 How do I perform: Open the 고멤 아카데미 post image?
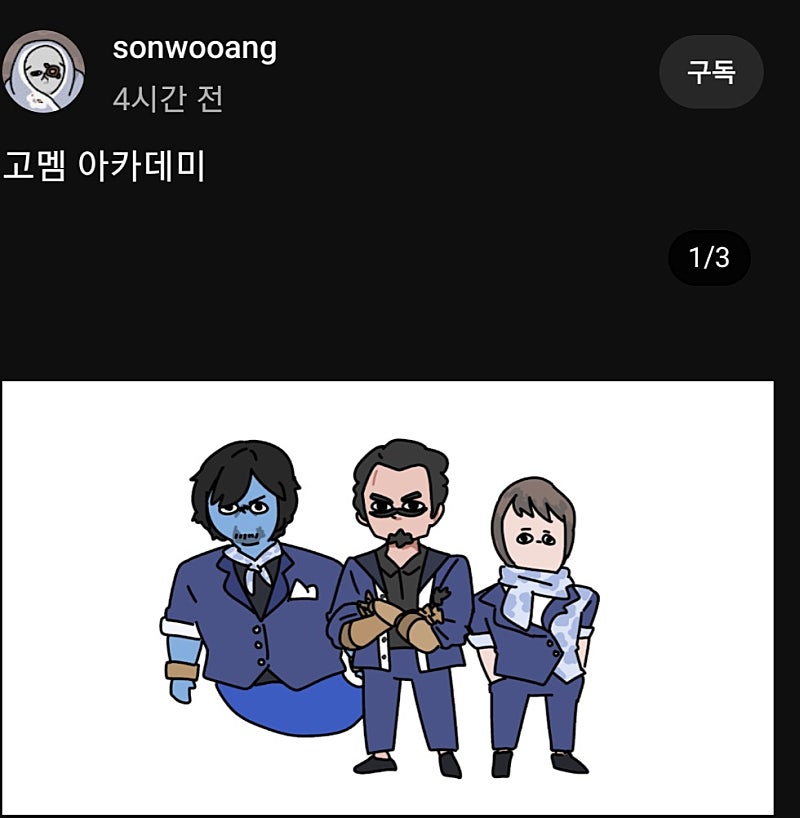[388, 597]
